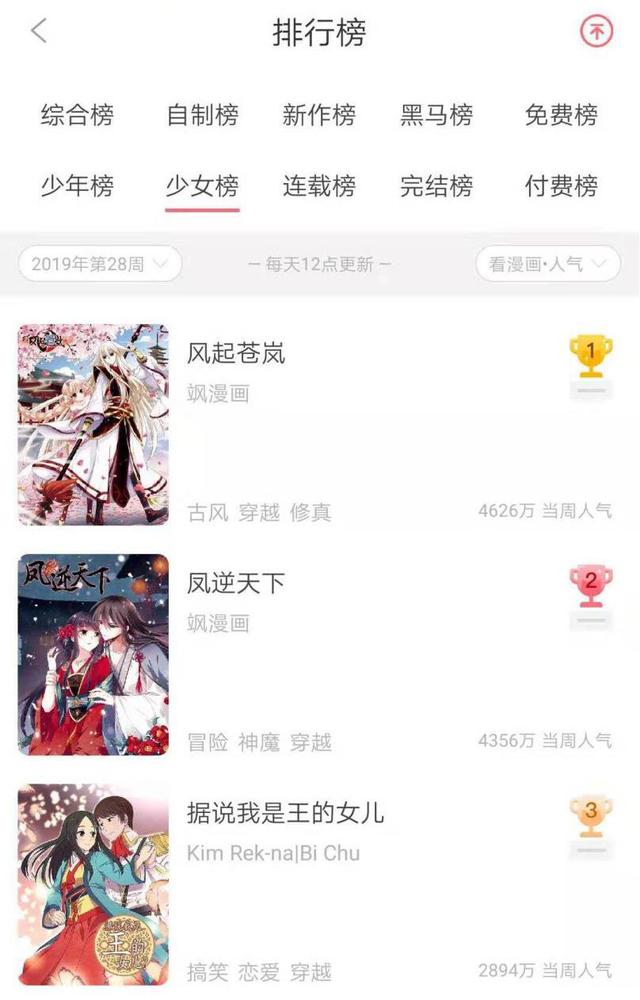This screenshot has height=1000, width=640.
Task: Select the 新作榜 tab
Action: 319,115
